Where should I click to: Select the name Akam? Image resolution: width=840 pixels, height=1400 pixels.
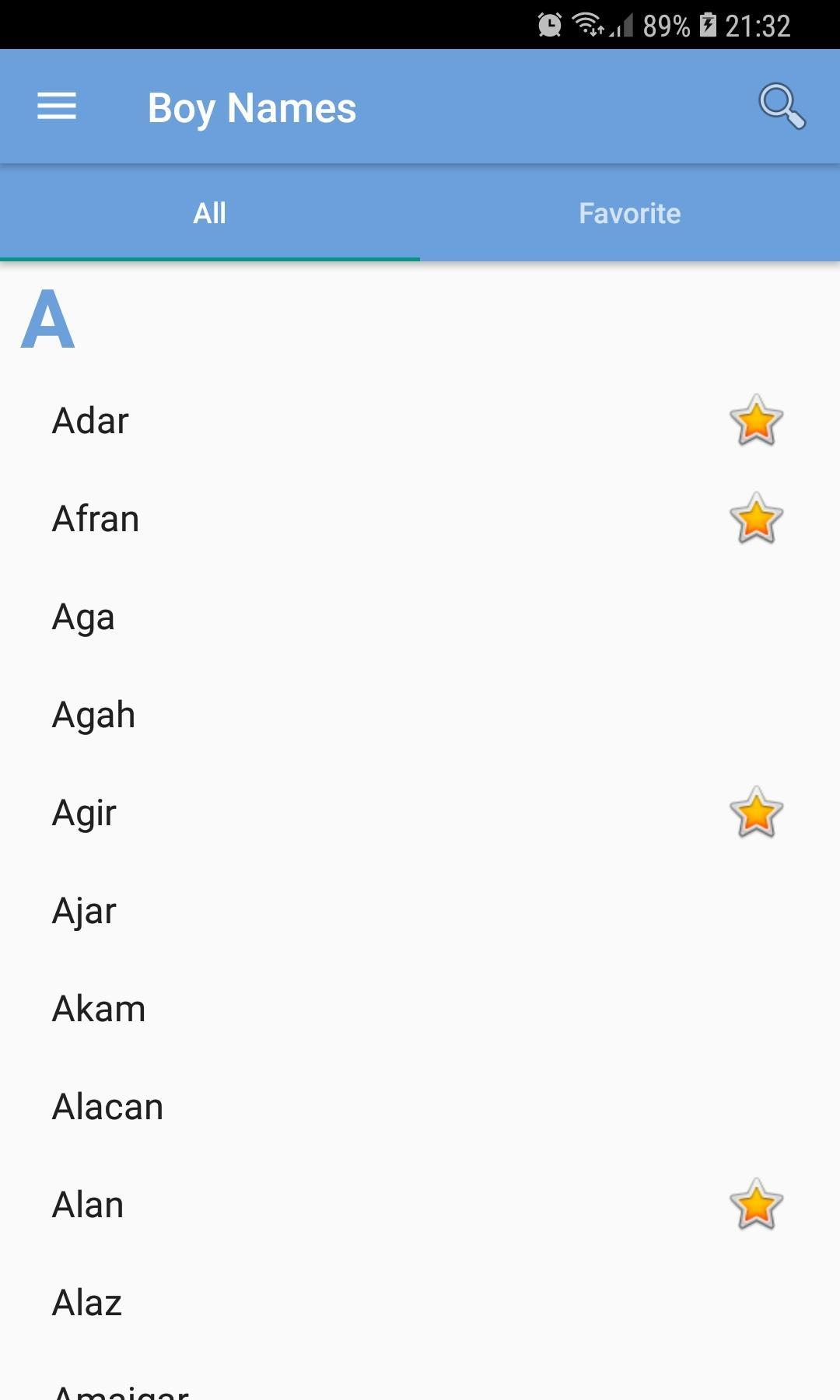[x=98, y=1009]
